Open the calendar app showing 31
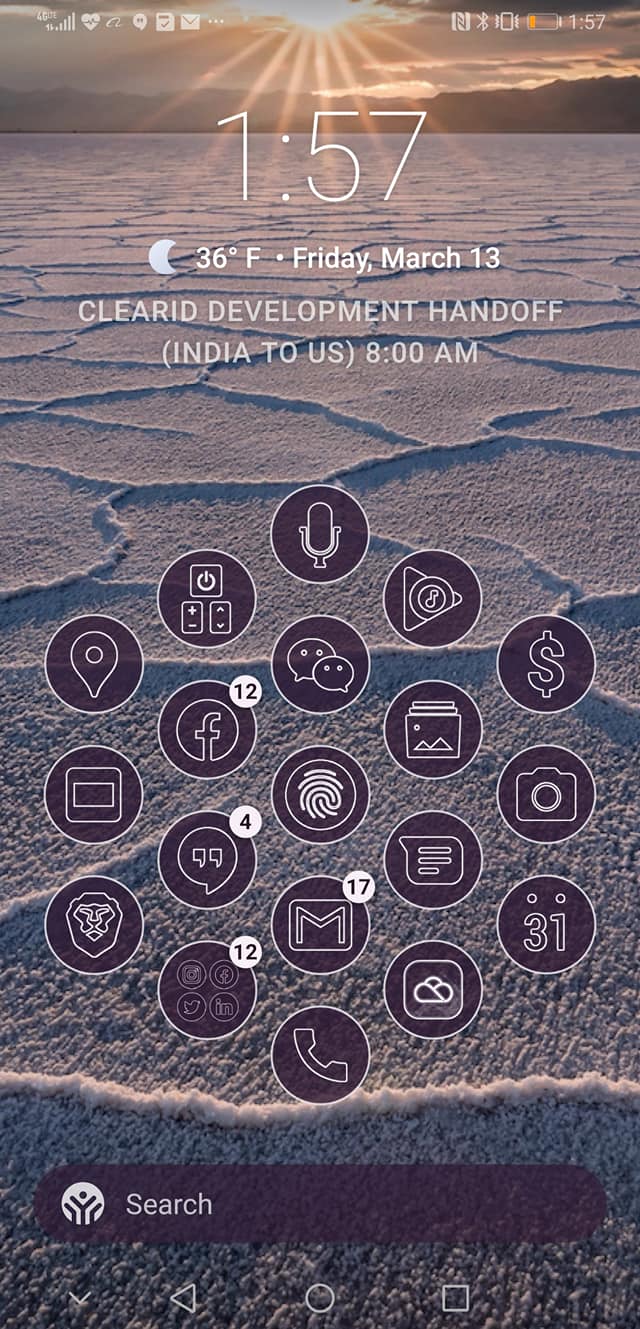 [x=546, y=925]
